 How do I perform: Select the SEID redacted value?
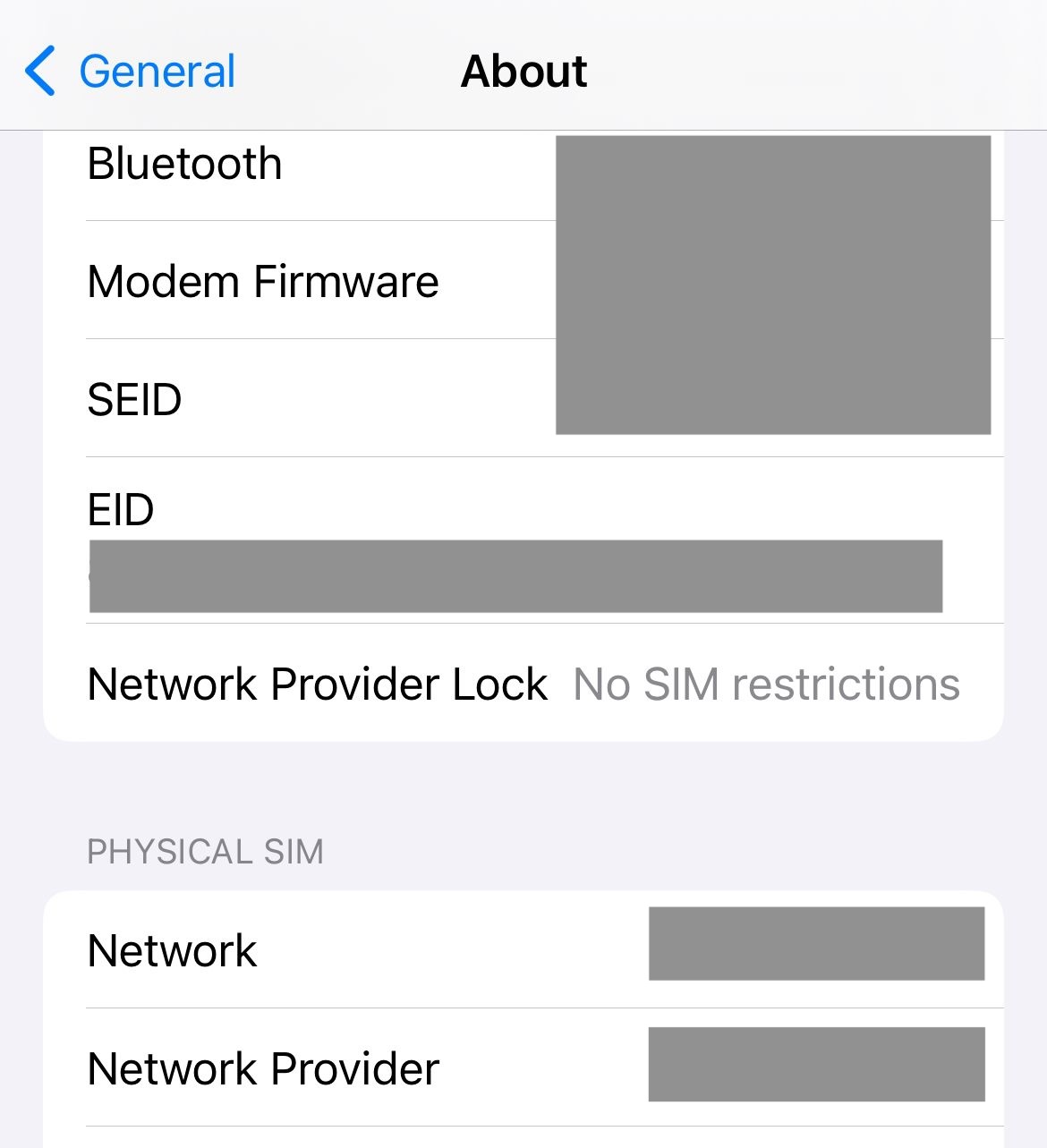pos(773,394)
